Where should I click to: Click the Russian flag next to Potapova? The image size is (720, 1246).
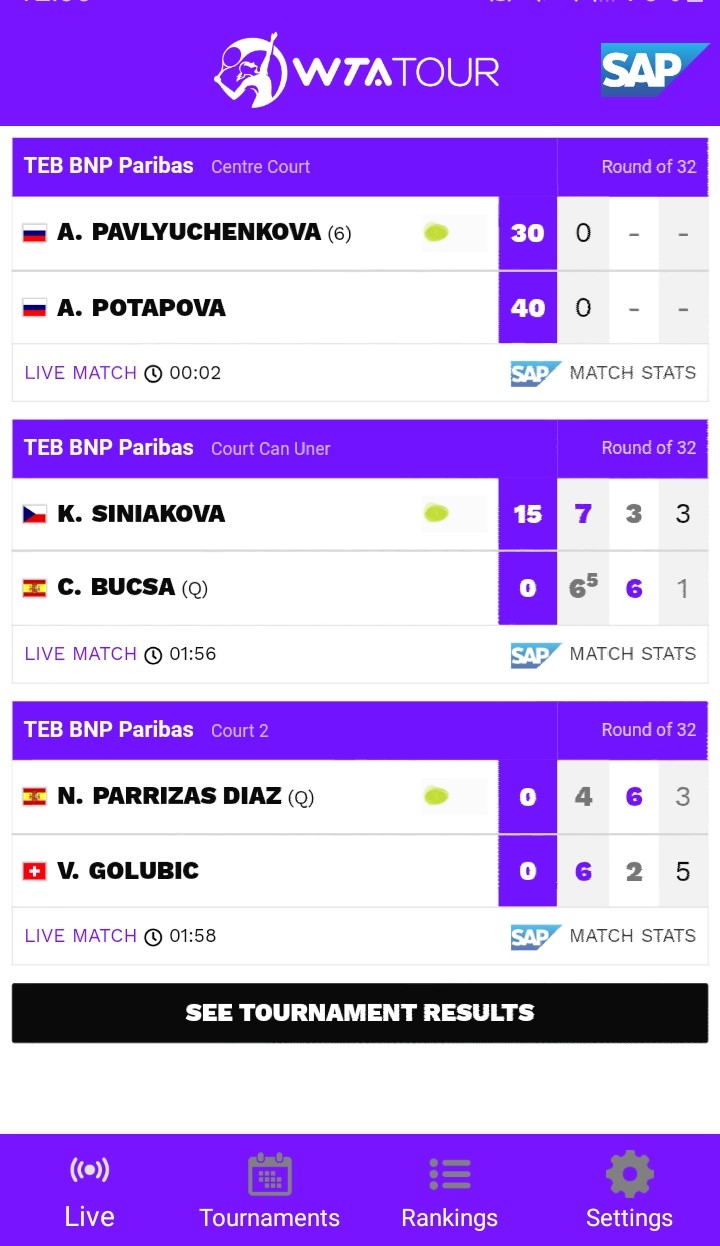pos(35,307)
